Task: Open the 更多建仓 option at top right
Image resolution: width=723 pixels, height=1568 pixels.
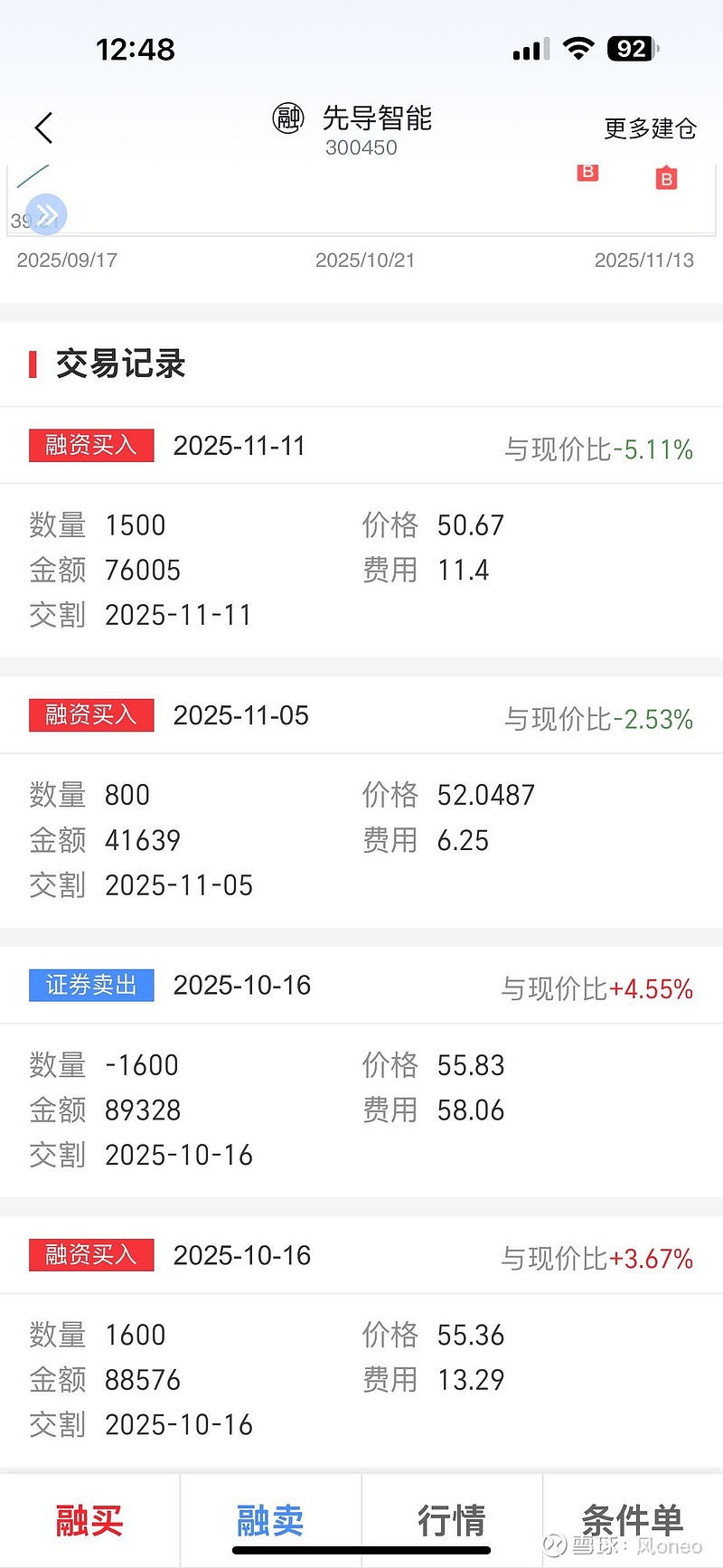Action: click(x=650, y=128)
